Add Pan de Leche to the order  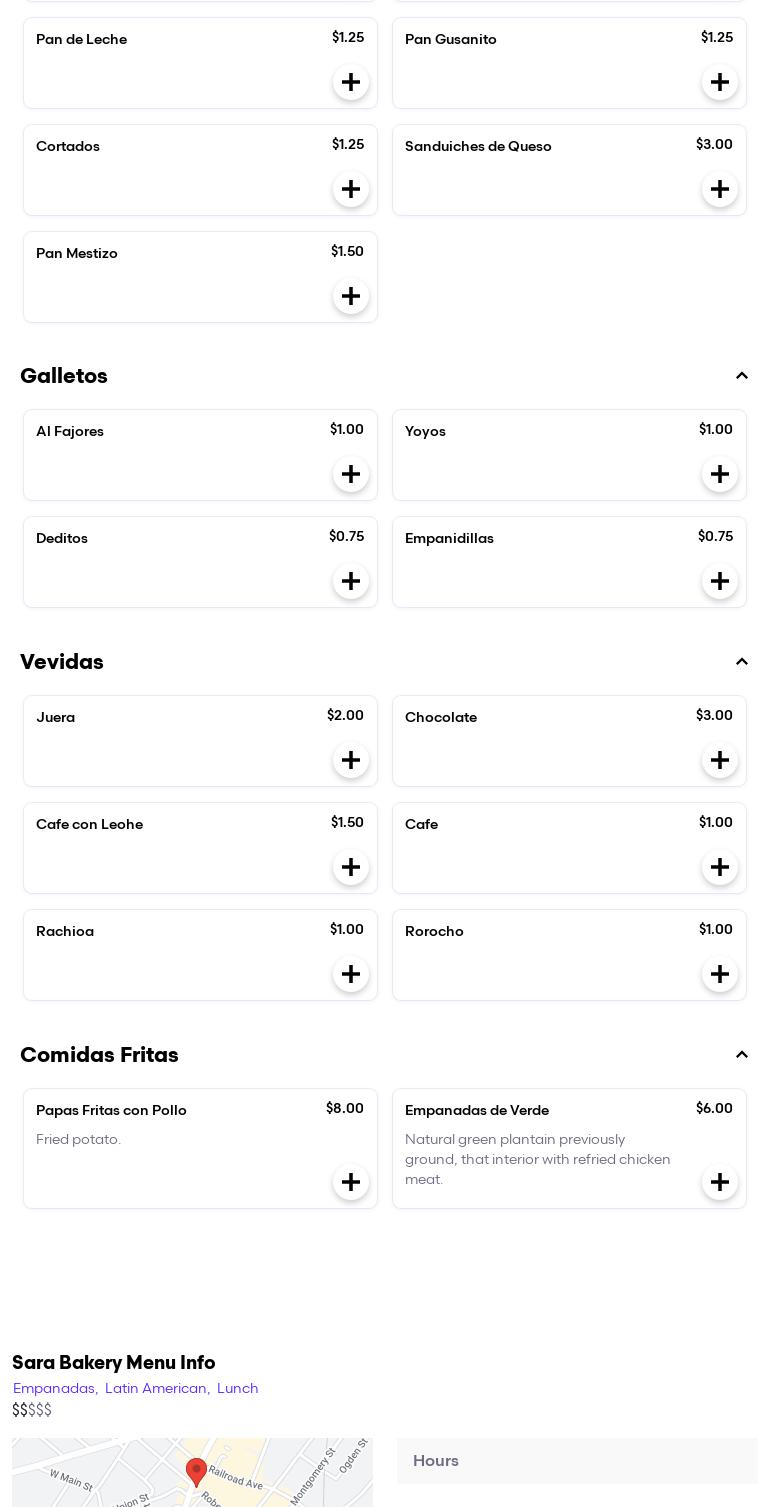pos(351,82)
